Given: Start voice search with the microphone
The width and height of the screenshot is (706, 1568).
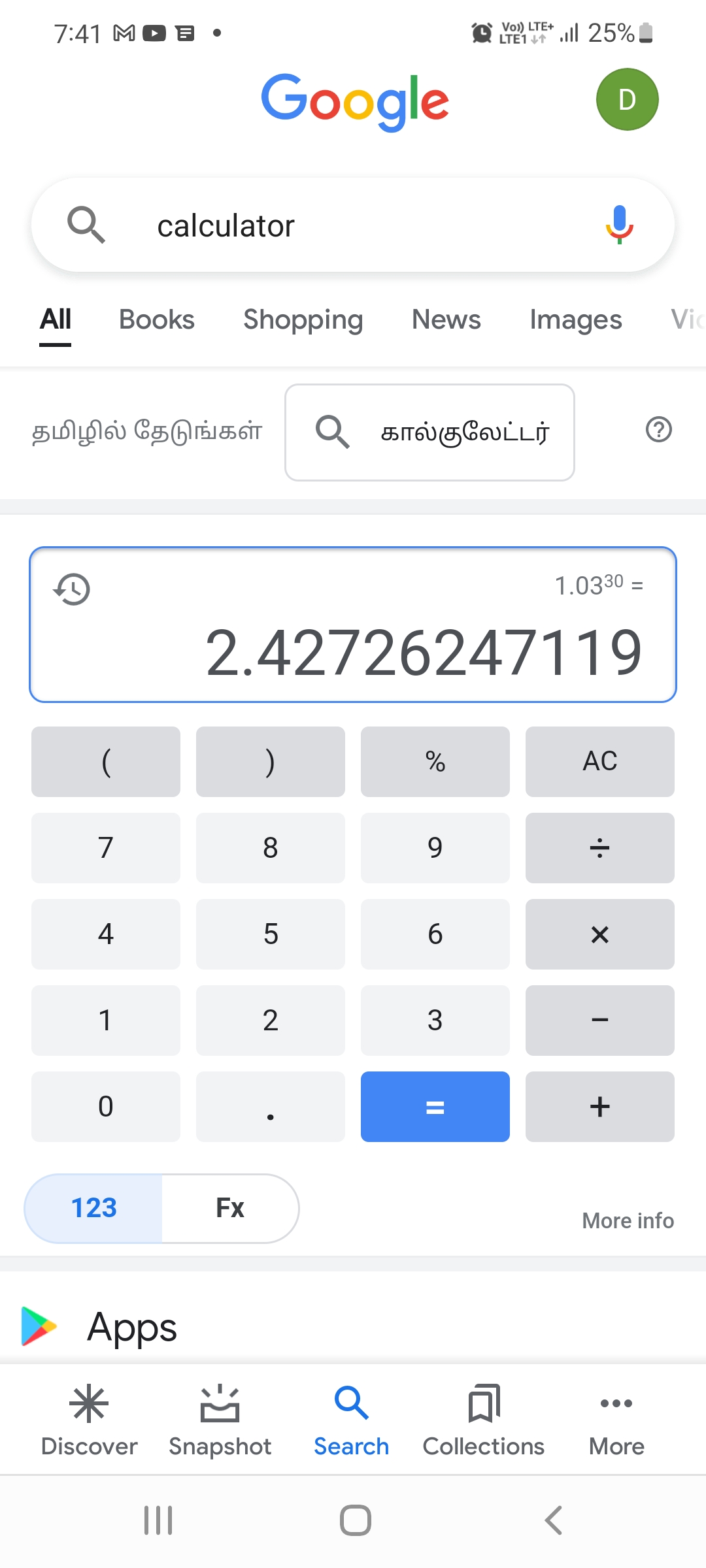Looking at the screenshot, I should [x=619, y=225].
